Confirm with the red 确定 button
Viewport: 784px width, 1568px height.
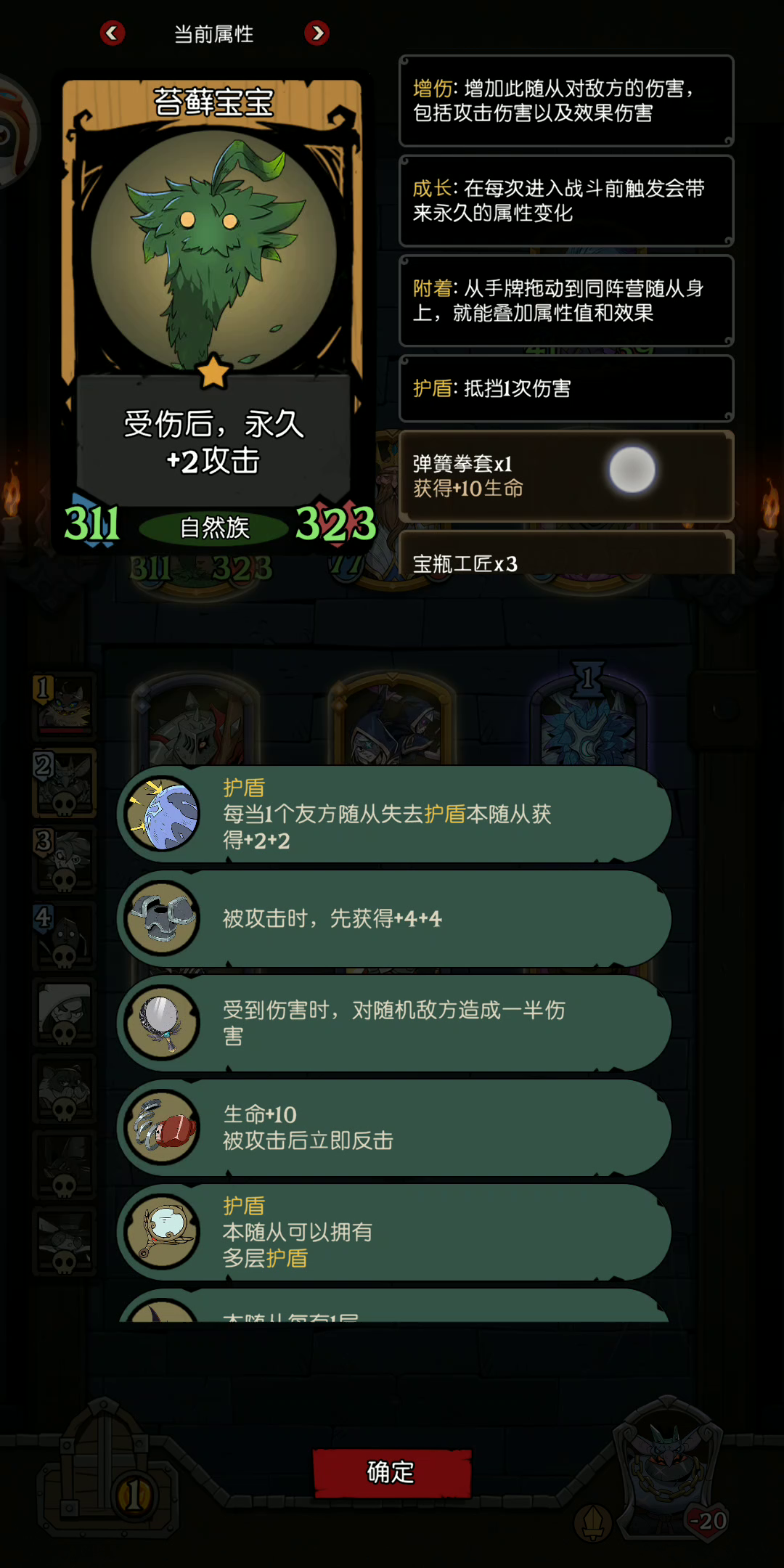(392, 1473)
